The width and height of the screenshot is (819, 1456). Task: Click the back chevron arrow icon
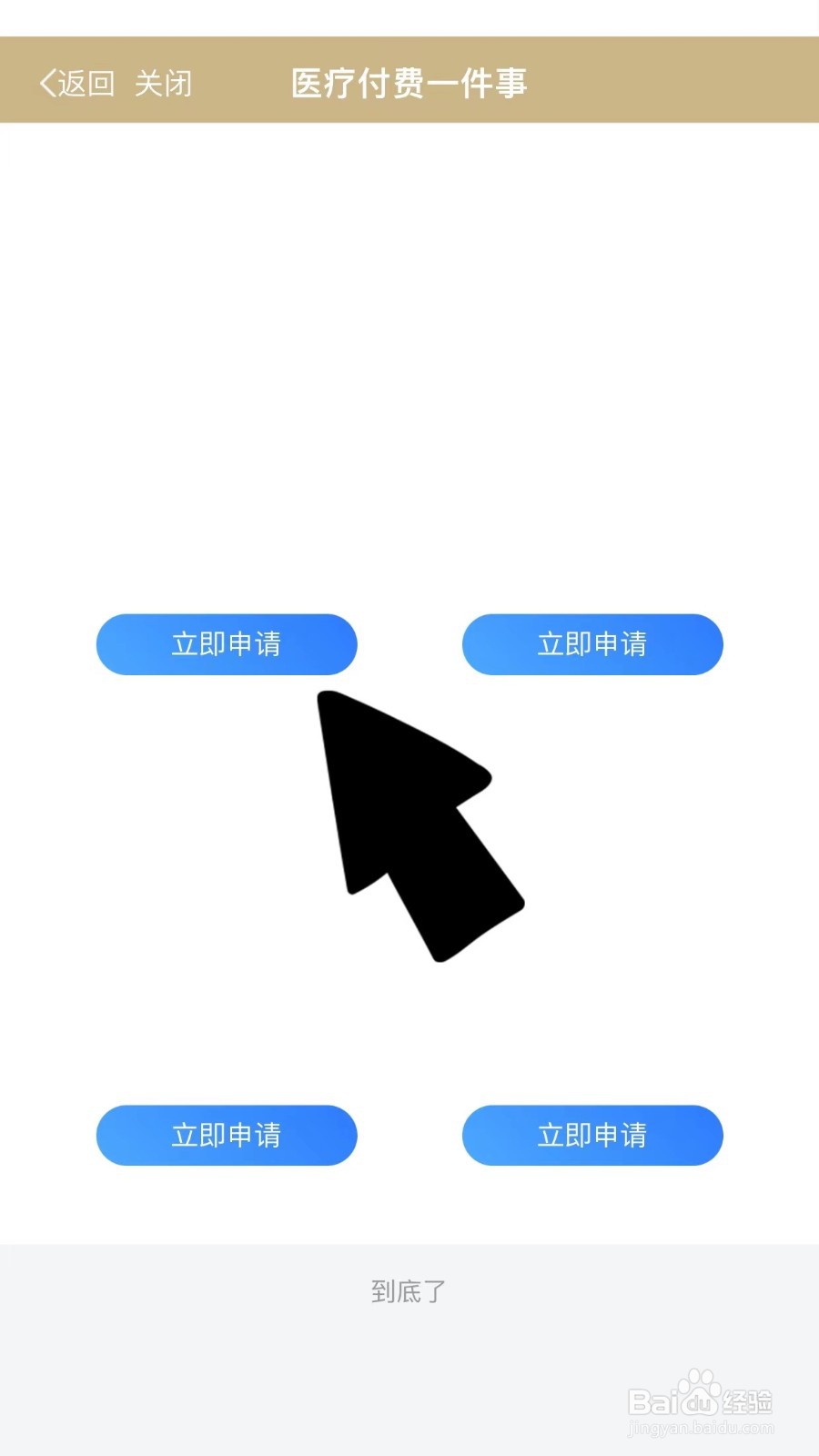tap(45, 82)
